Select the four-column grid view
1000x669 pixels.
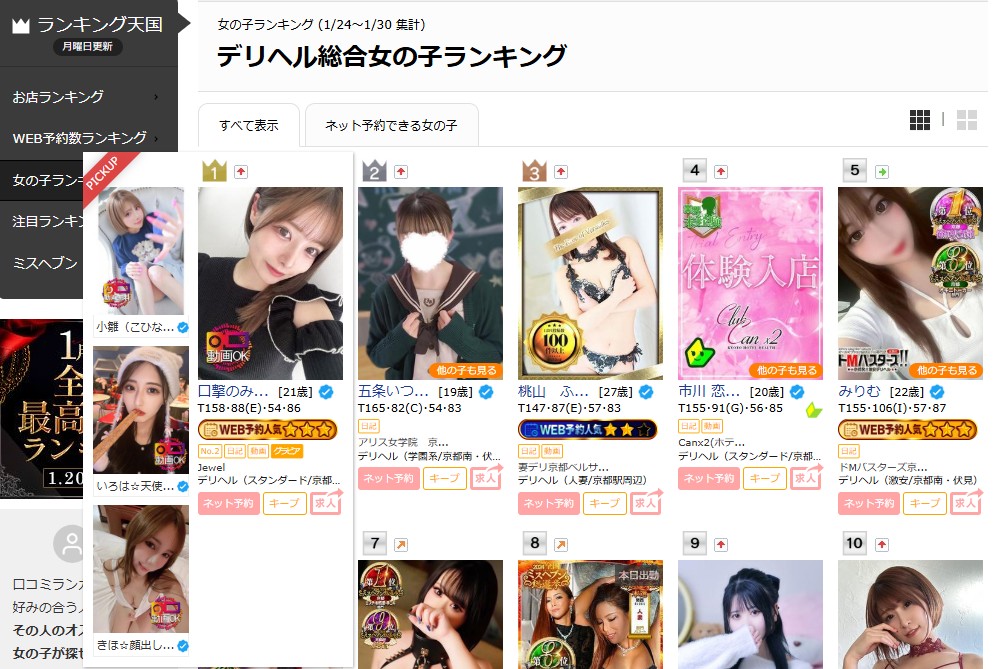tap(920, 120)
